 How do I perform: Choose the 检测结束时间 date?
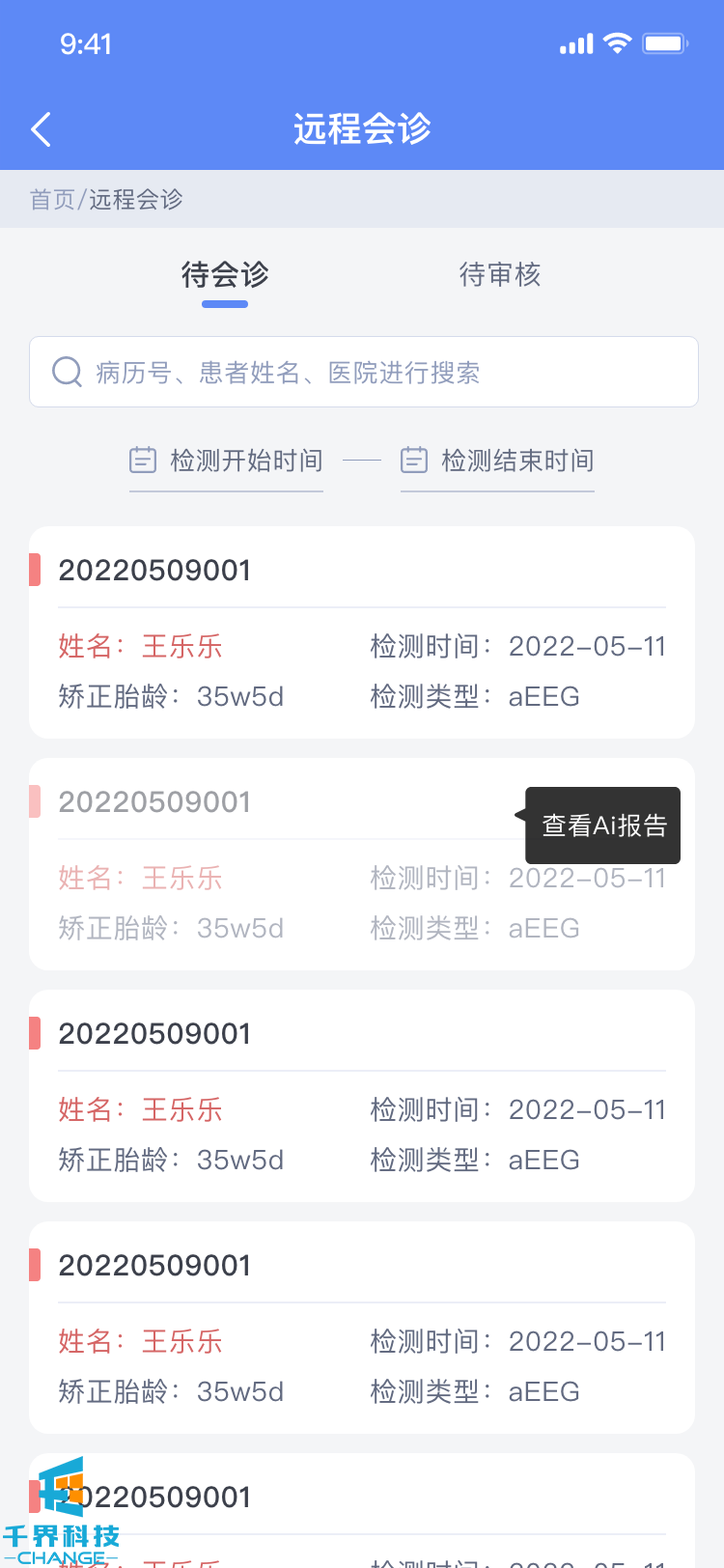(x=498, y=461)
